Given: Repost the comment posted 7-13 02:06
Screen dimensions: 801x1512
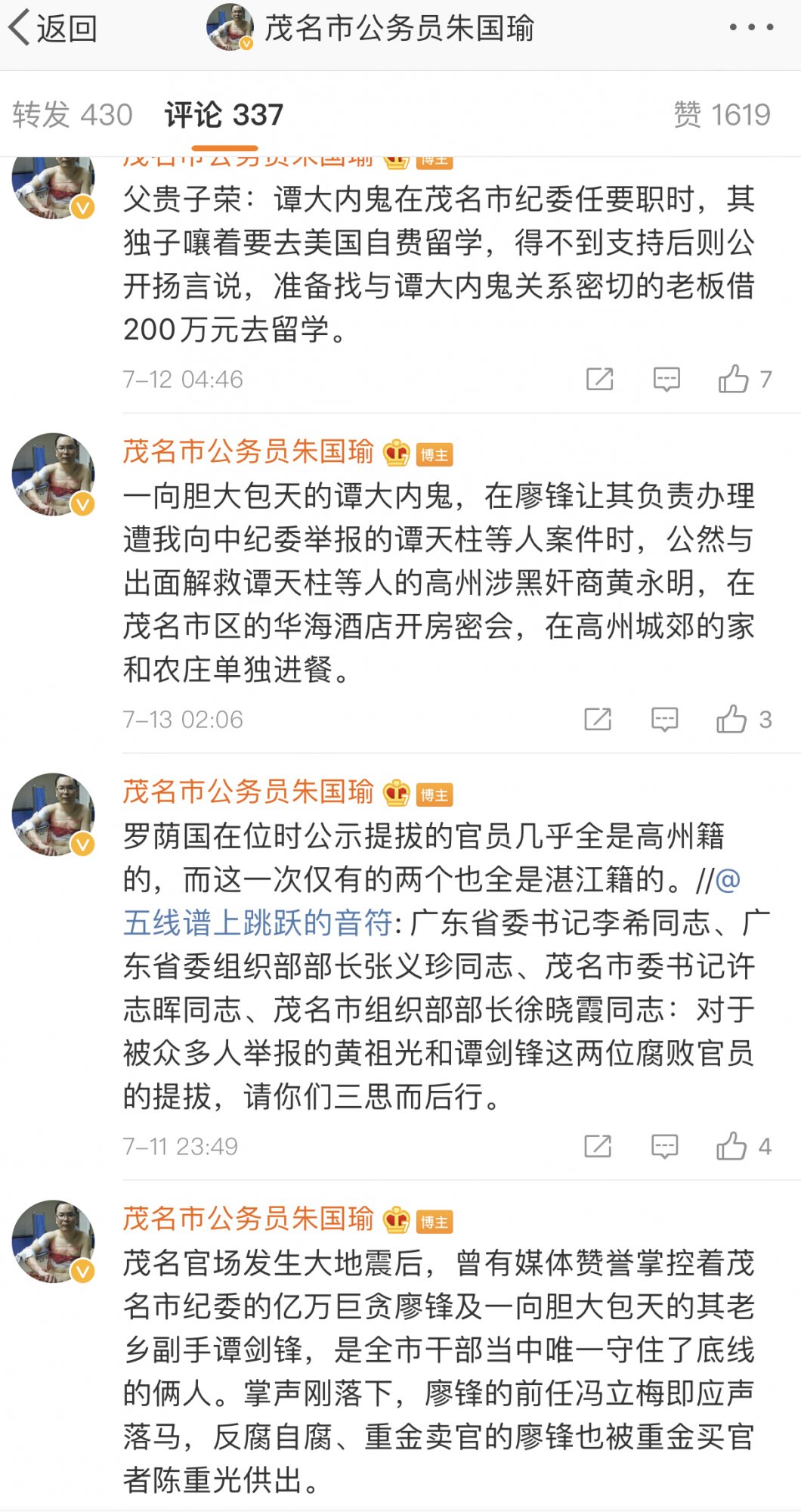Looking at the screenshot, I should (598, 719).
